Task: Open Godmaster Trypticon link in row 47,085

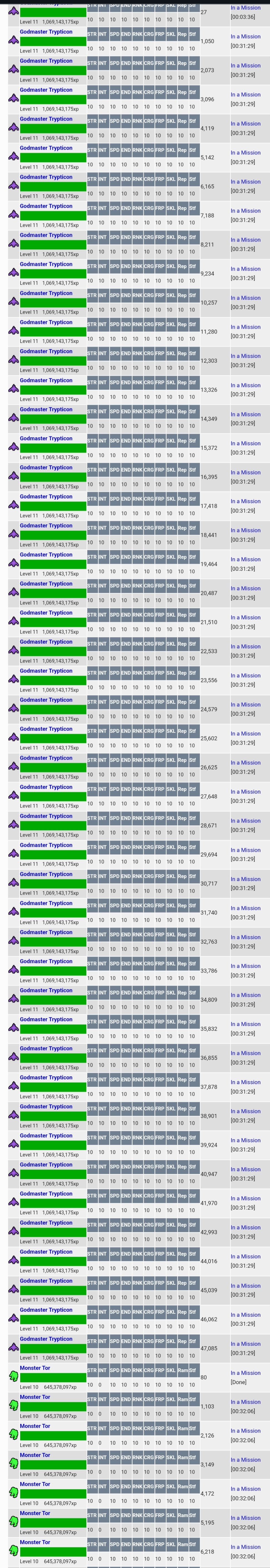Action: [46, 1339]
